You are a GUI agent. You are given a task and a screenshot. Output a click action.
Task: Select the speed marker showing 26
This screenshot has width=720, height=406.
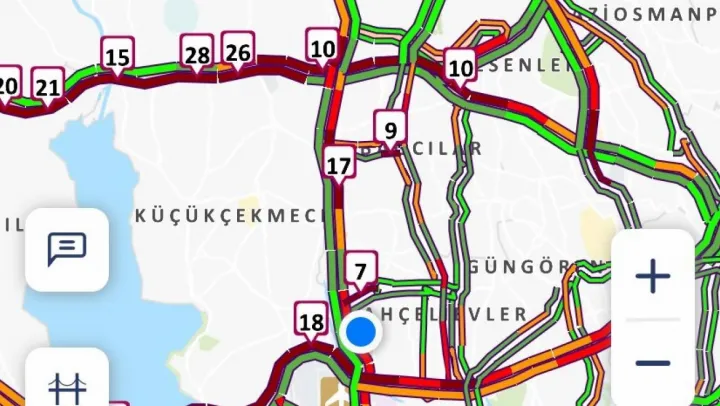coord(237,52)
